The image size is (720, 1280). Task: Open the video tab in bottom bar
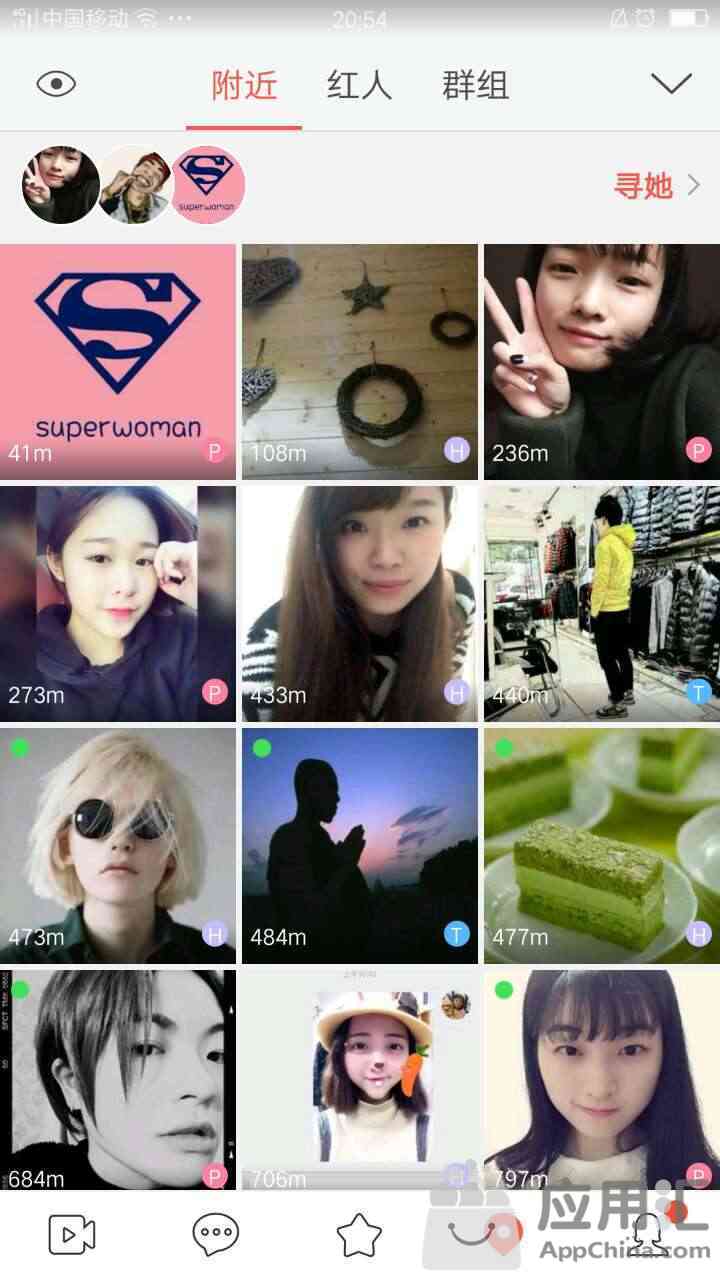pyautogui.click(x=72, y=1236)
